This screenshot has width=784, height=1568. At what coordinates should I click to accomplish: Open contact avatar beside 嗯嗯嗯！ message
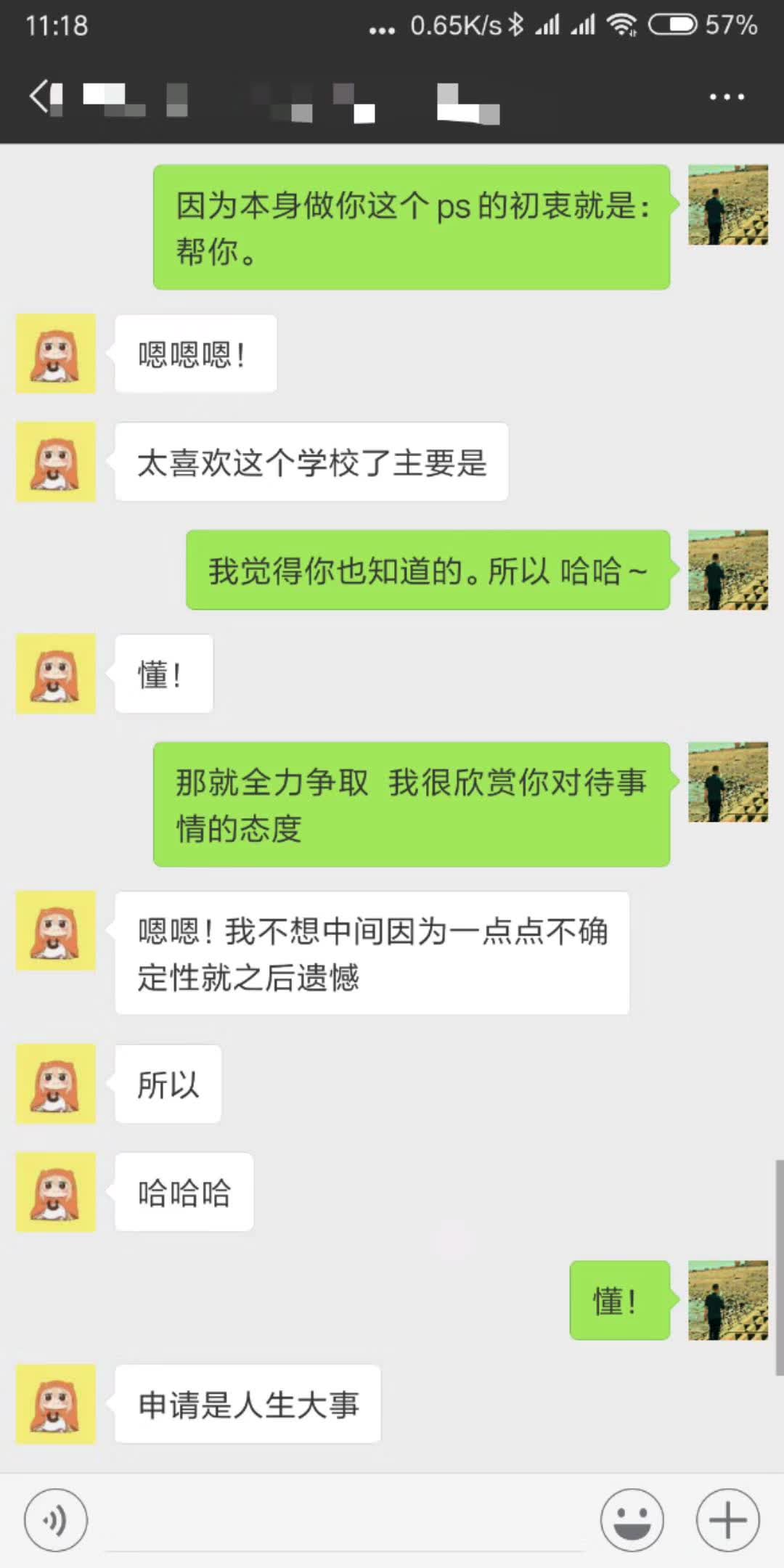coord(56,354)
